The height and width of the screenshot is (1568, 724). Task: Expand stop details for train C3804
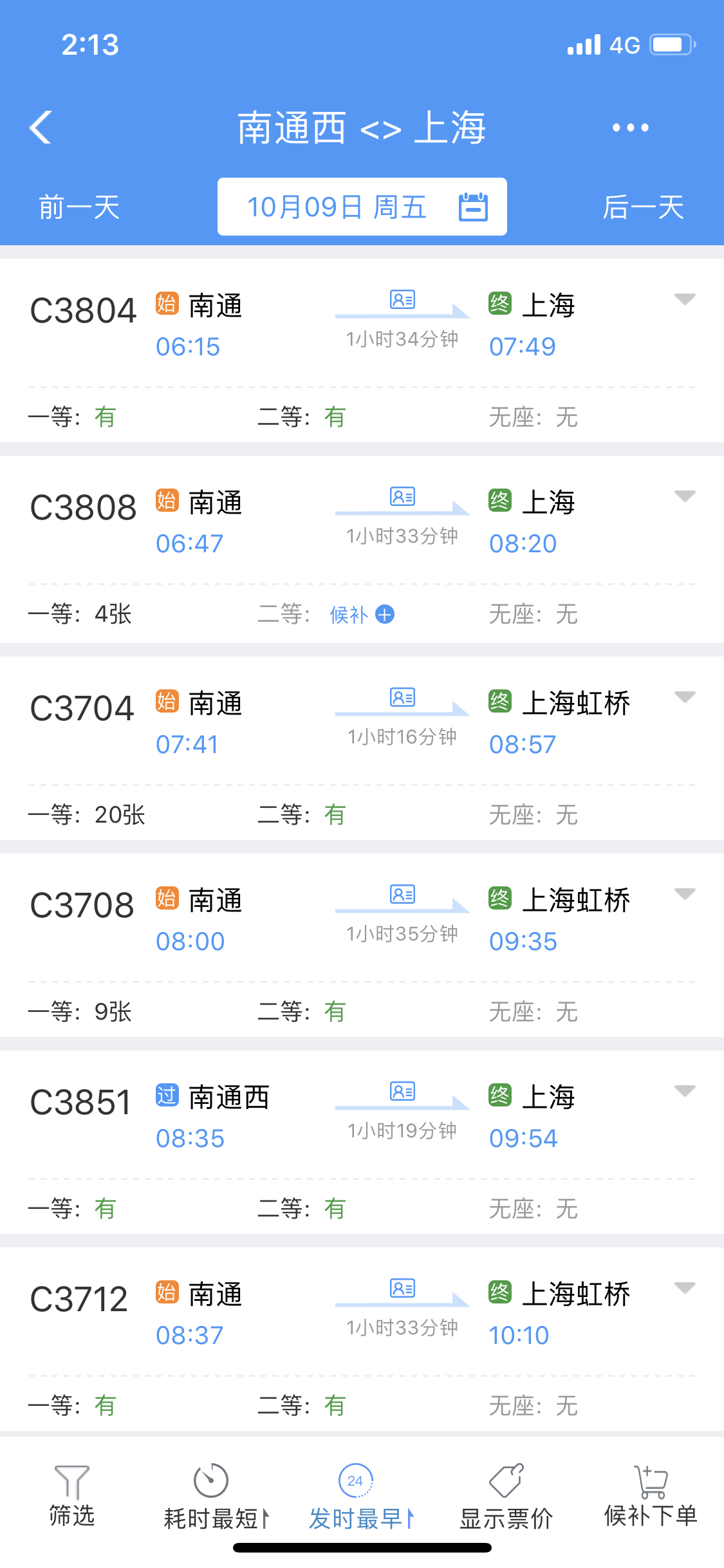coord(684,298)
